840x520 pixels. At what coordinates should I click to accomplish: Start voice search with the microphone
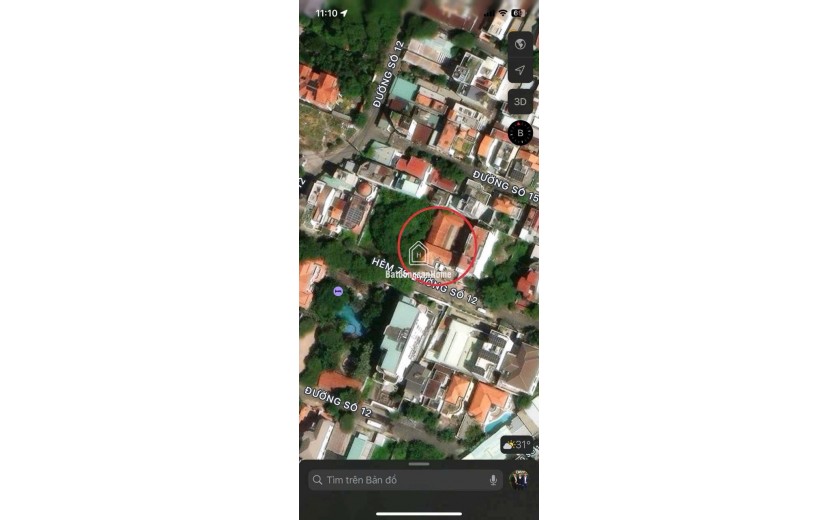click(x=493, y=480)
